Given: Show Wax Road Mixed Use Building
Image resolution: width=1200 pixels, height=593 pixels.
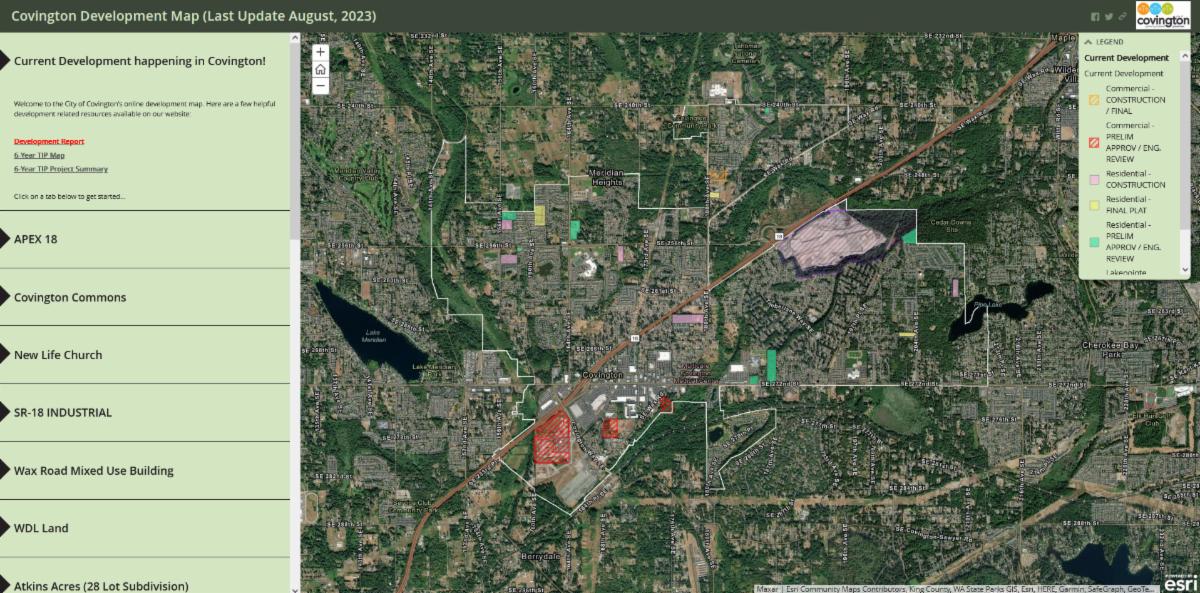Looking at the screenshot, I should [145, 471].
